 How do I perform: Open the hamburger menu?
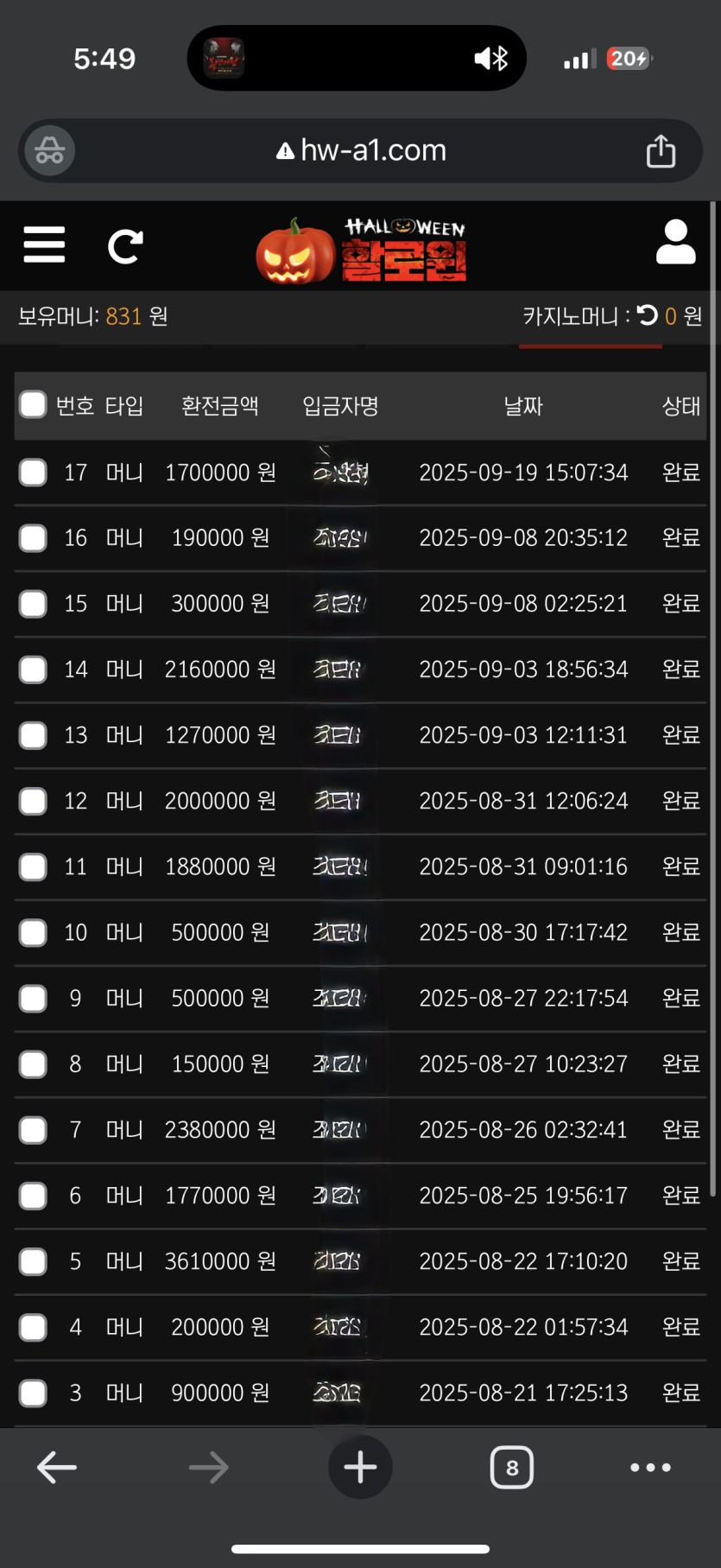pyautogui.click(x=44, y=244)
